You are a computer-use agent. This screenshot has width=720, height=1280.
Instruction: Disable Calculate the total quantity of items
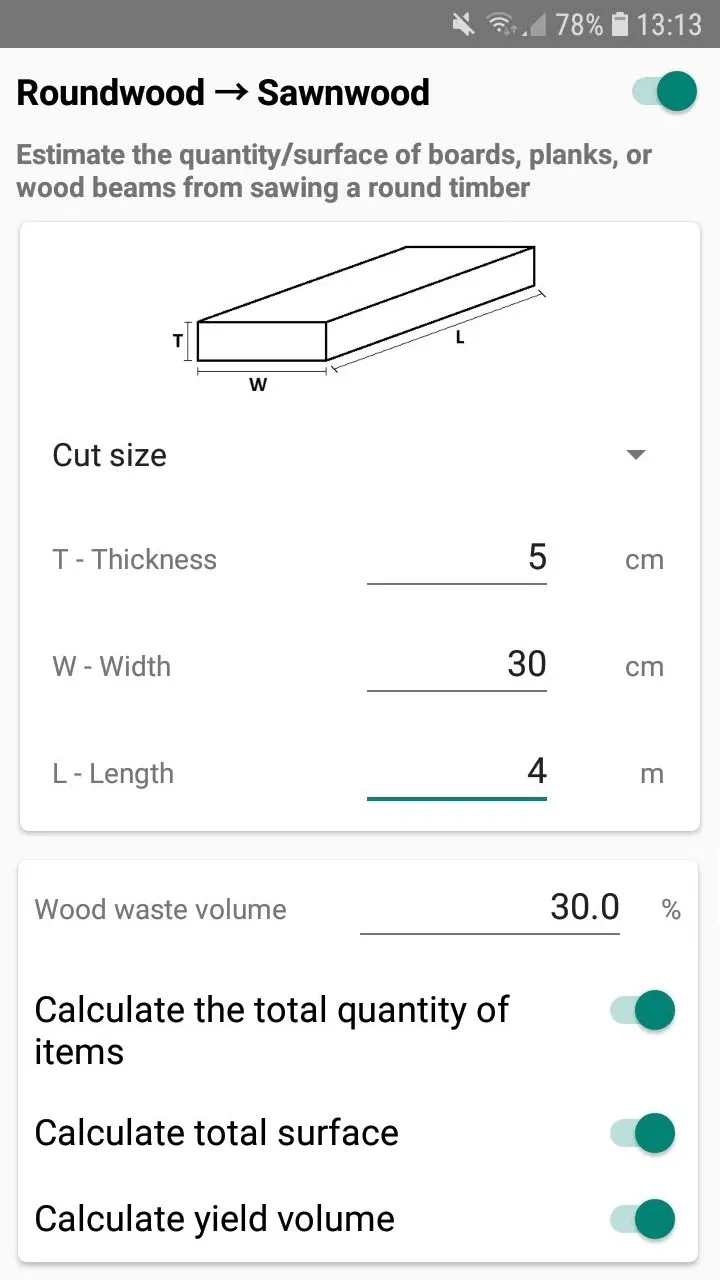642,1010
